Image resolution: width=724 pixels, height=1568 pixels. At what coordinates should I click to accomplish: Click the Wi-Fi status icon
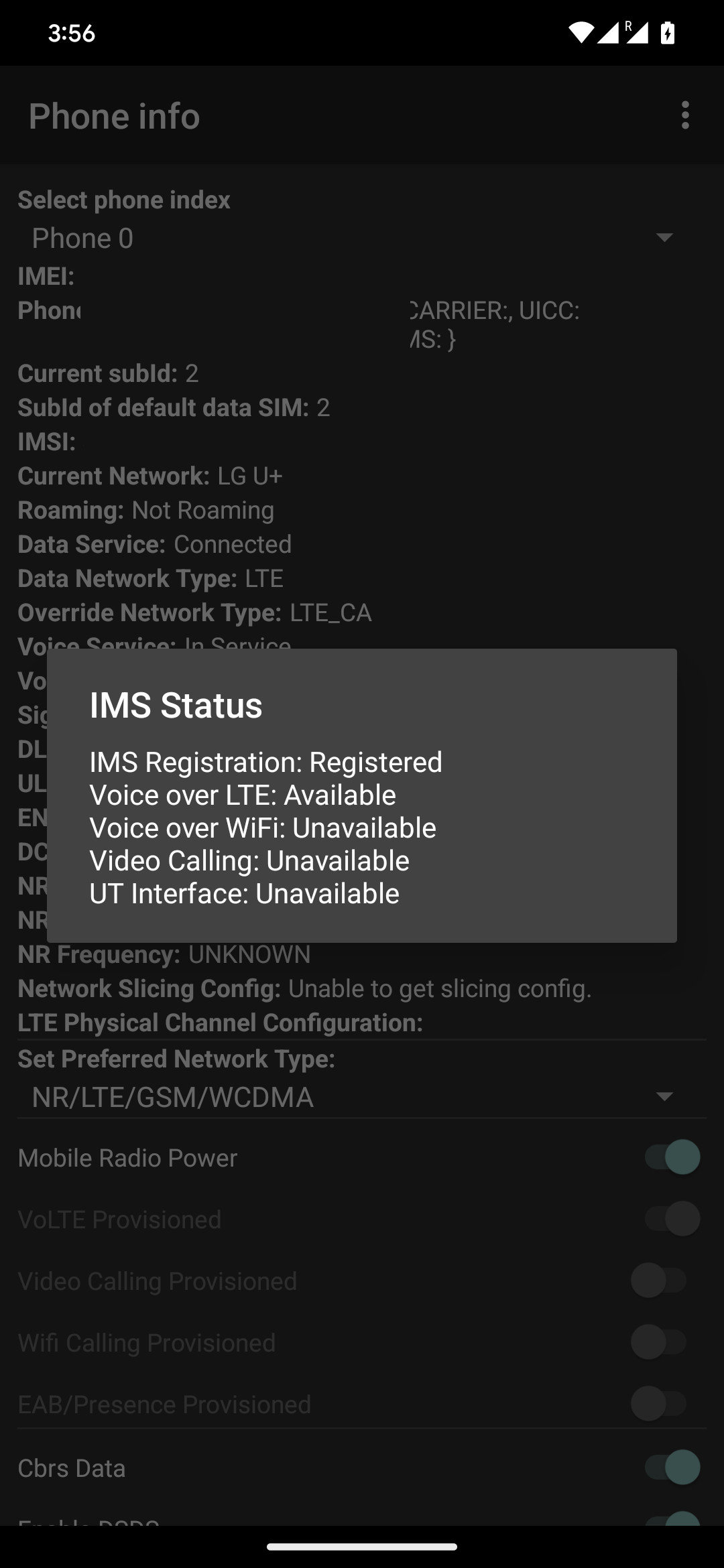coord(581,31)
